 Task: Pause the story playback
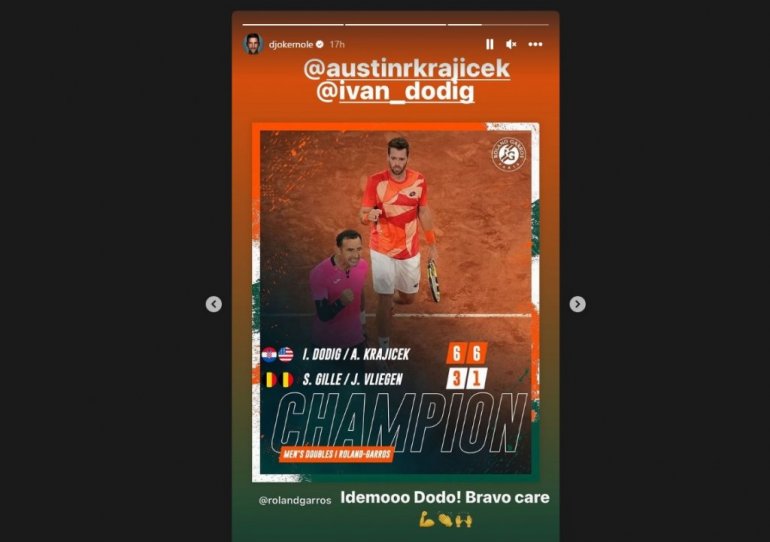pos(489,44)
